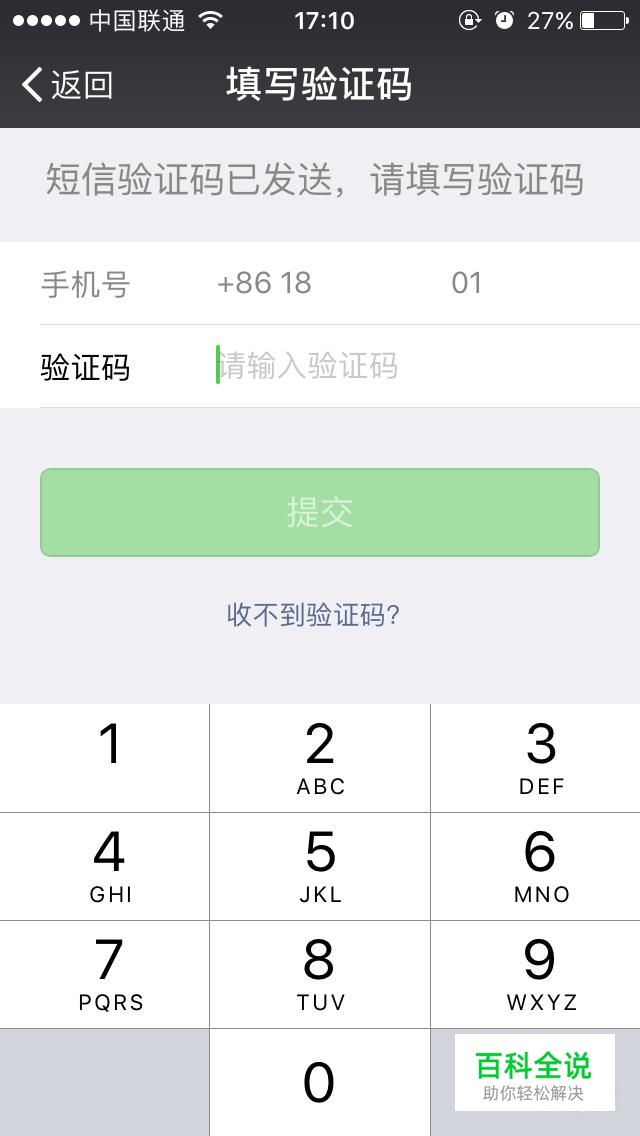
Task: Enter digit 2 on the keypad
Action: pyautogui.click(x=320, y=758)
